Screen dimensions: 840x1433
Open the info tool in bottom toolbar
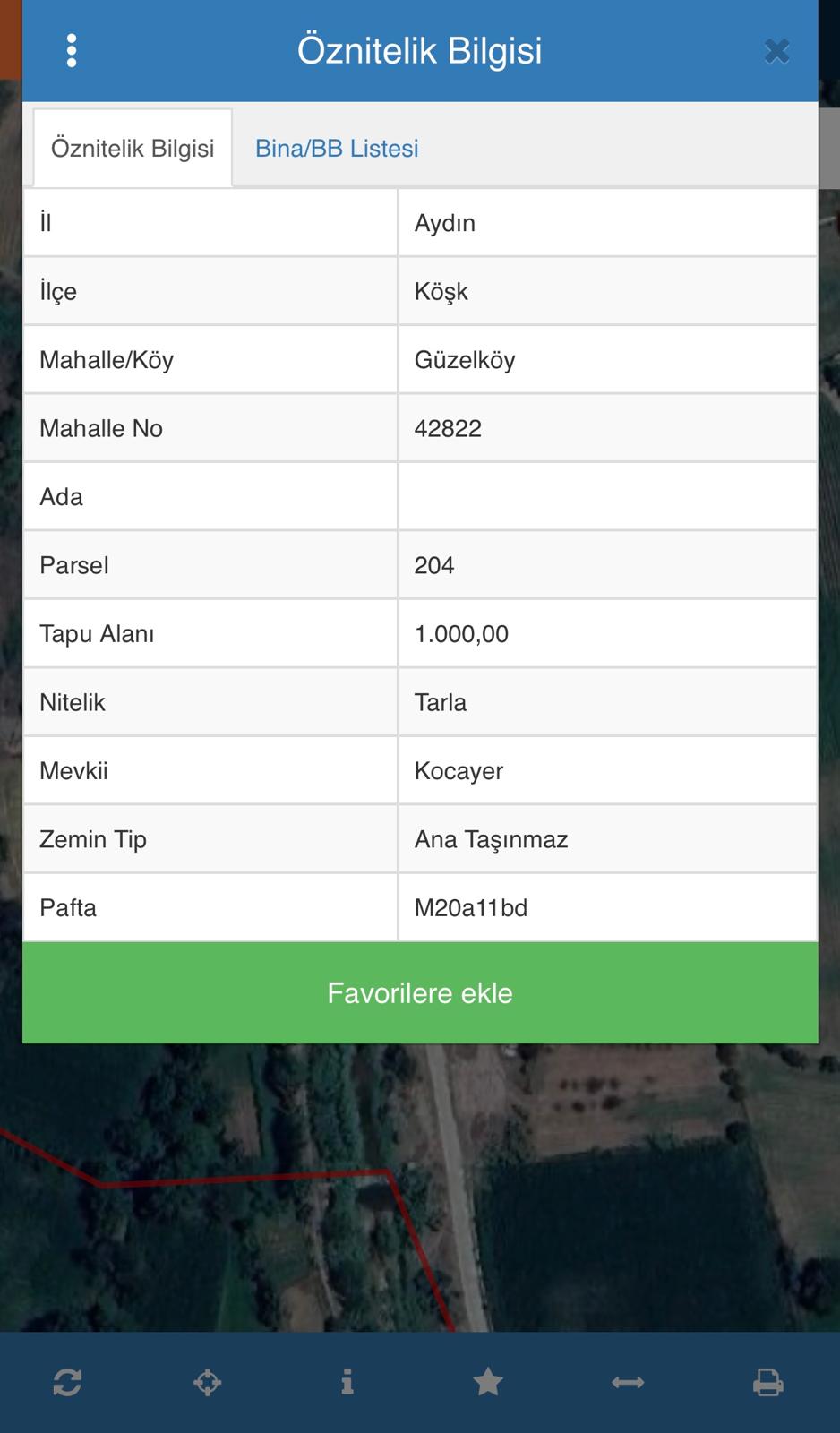tap(347, 1383)
